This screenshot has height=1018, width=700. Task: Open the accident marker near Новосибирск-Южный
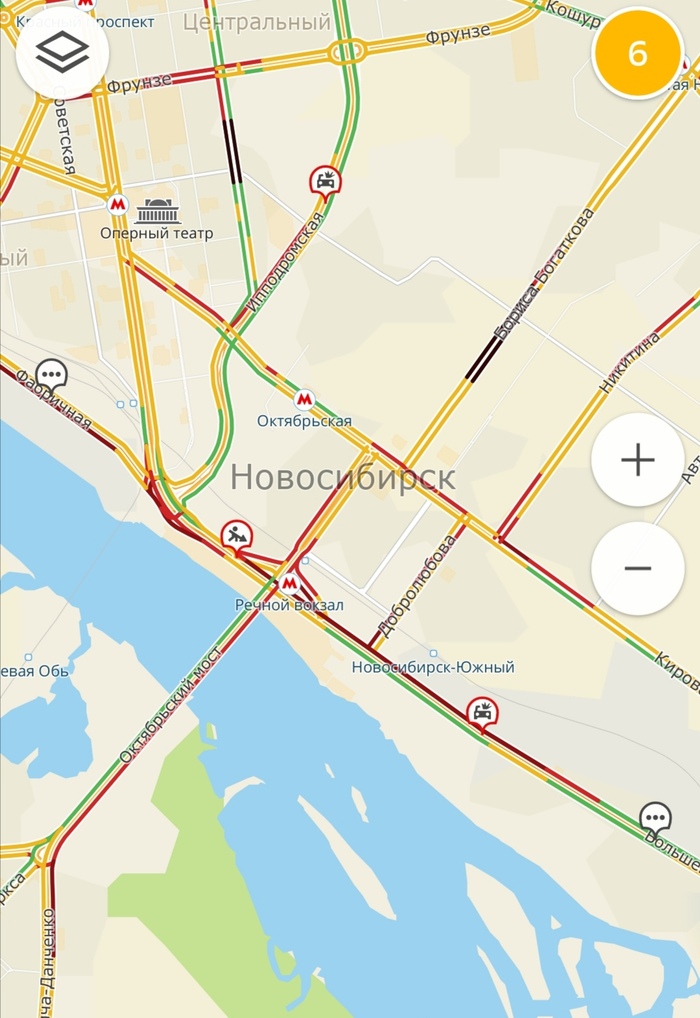click(x=482, y=714)
